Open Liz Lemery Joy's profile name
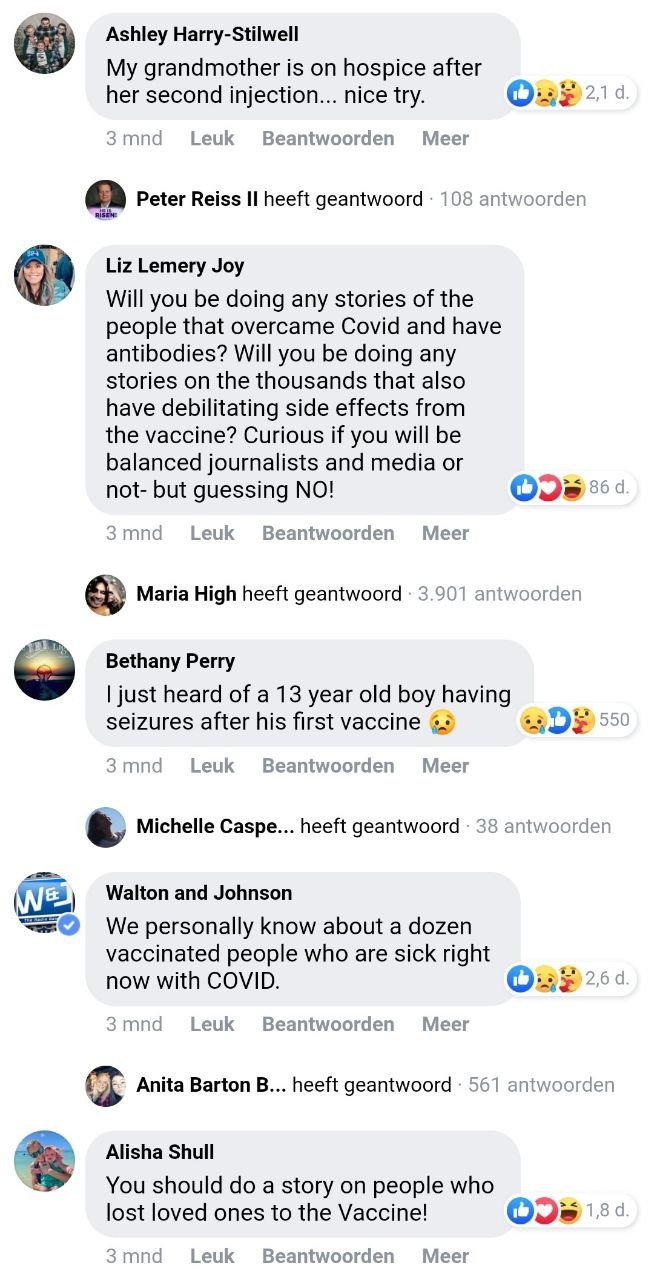 [x=175, y=266]
